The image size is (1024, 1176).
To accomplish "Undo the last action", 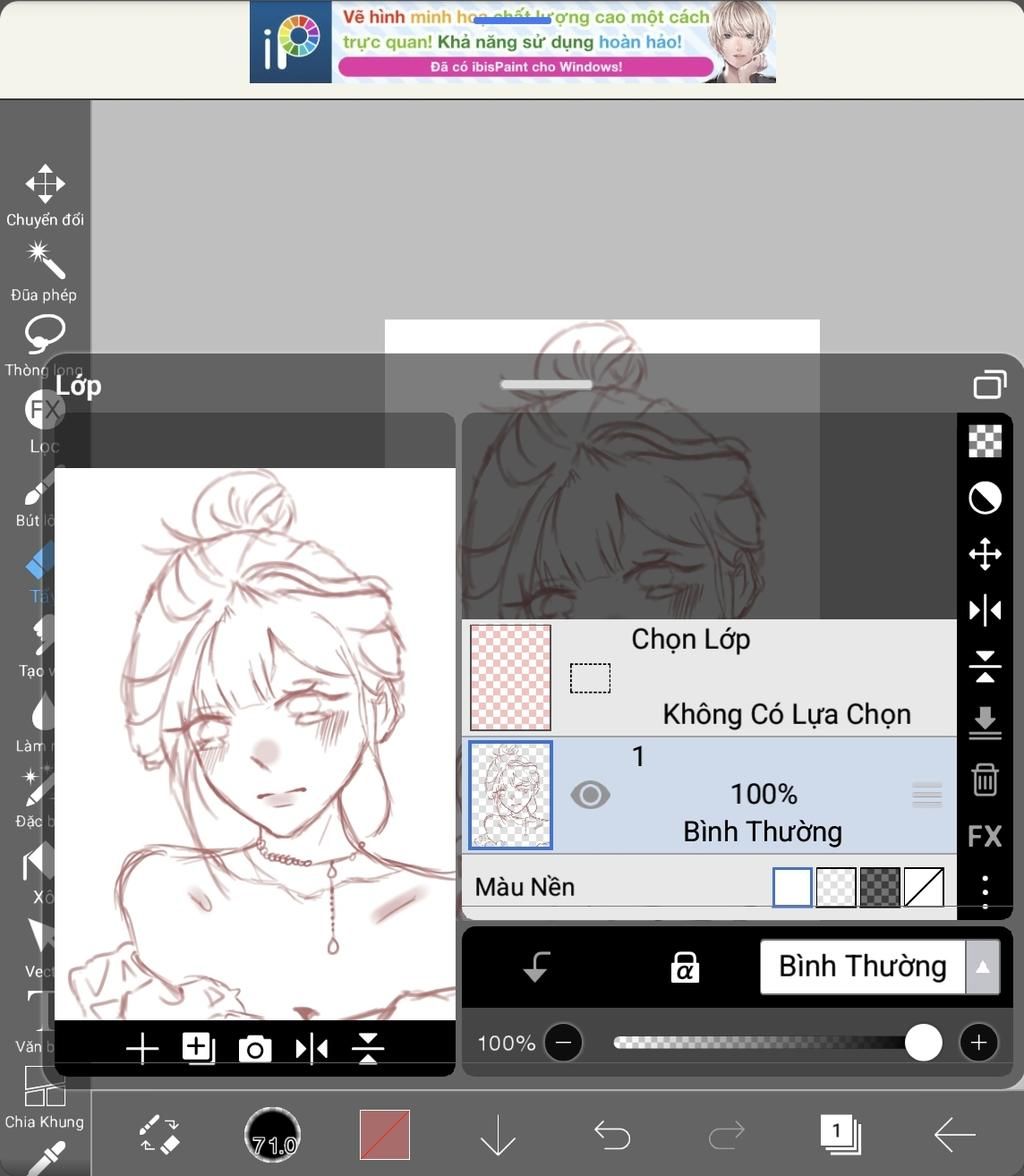I will [x=612, y=1135].
